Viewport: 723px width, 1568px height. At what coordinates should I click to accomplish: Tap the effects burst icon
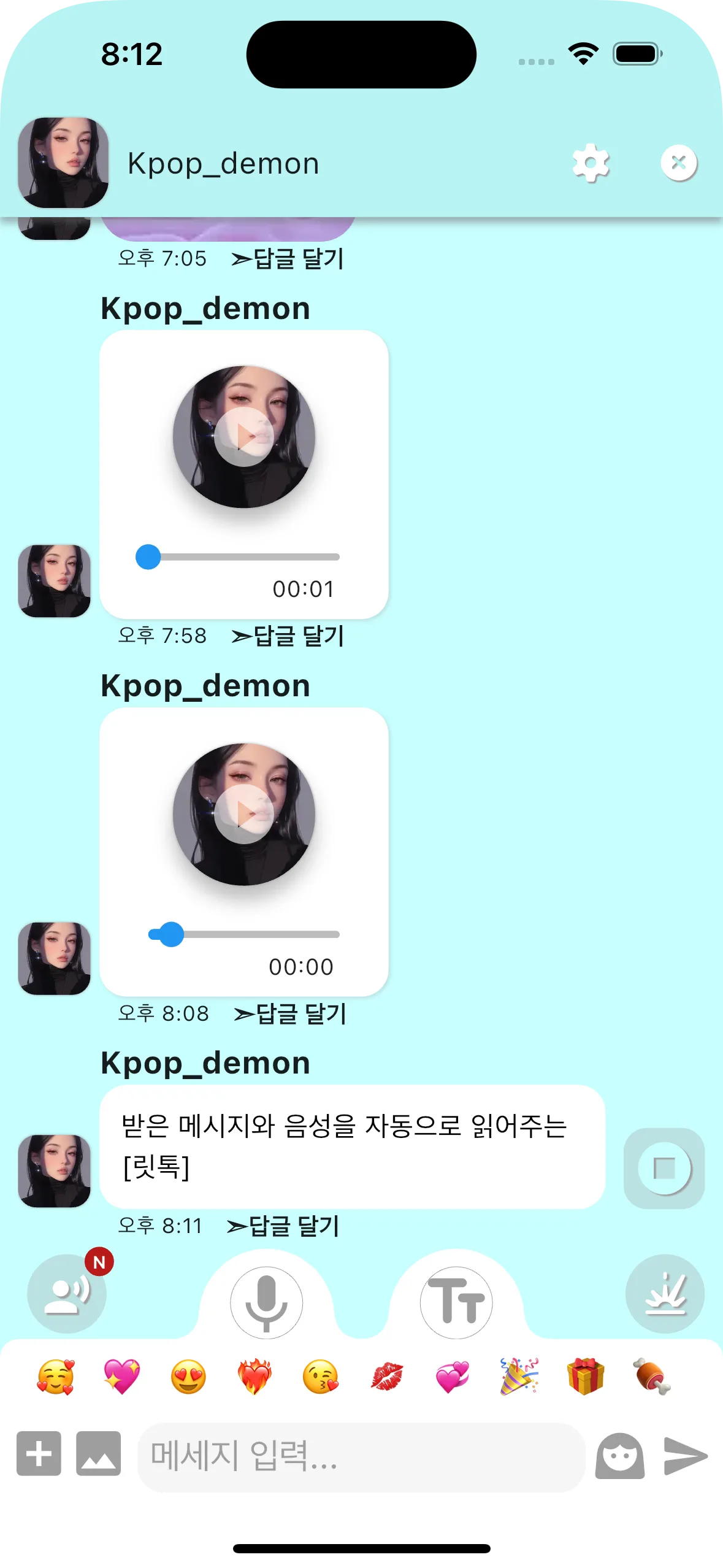pos(665,1293)
